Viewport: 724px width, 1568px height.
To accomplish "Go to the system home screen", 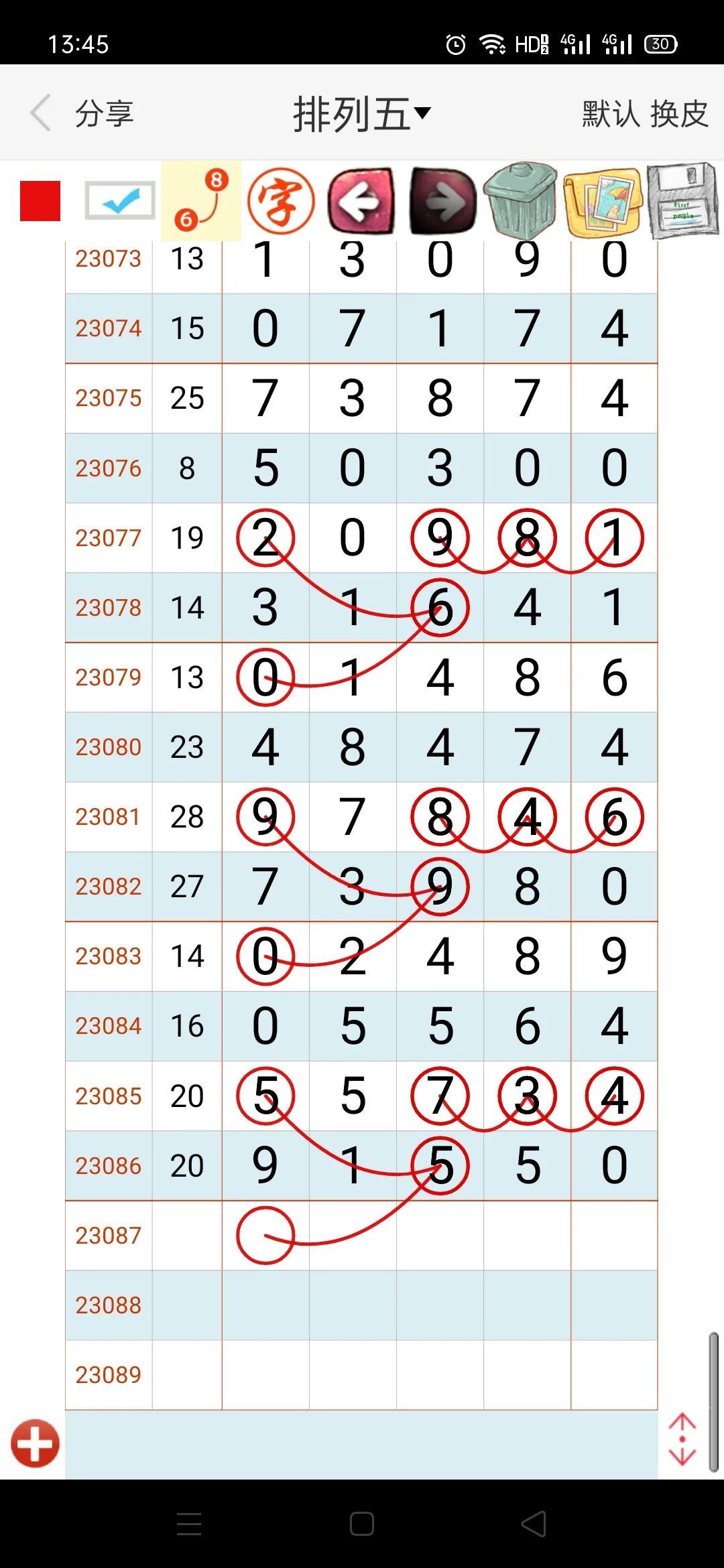I will coord(362,1524).
